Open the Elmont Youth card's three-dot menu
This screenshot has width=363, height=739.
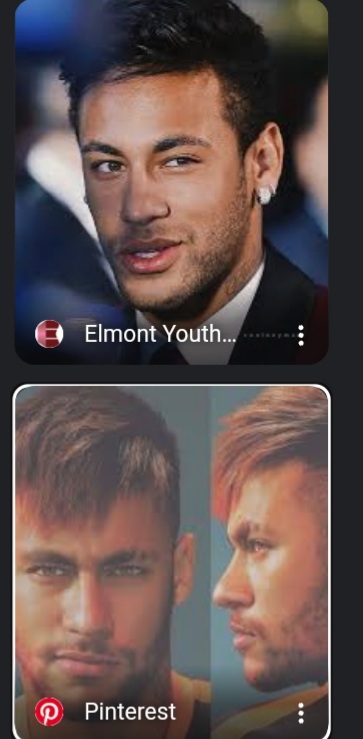[x=301, y=336]
